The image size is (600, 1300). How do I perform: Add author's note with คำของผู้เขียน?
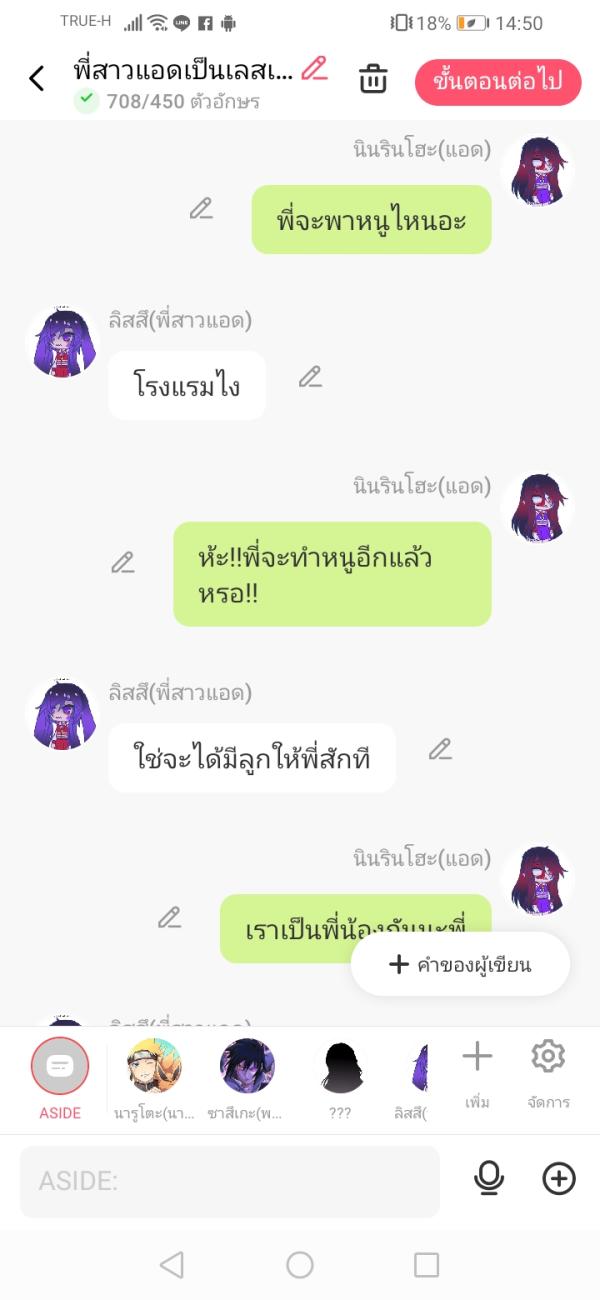461,964
